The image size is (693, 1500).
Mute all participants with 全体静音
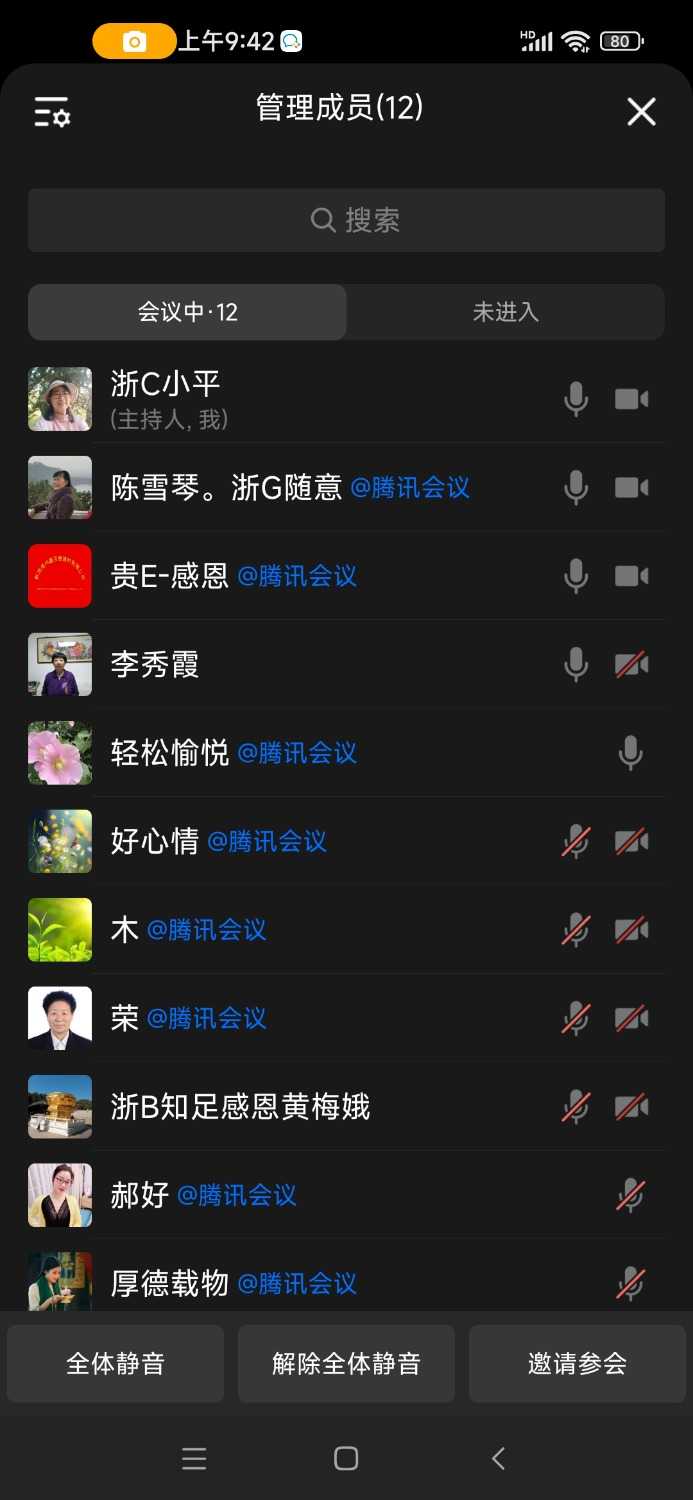(x=115, y=1363)
